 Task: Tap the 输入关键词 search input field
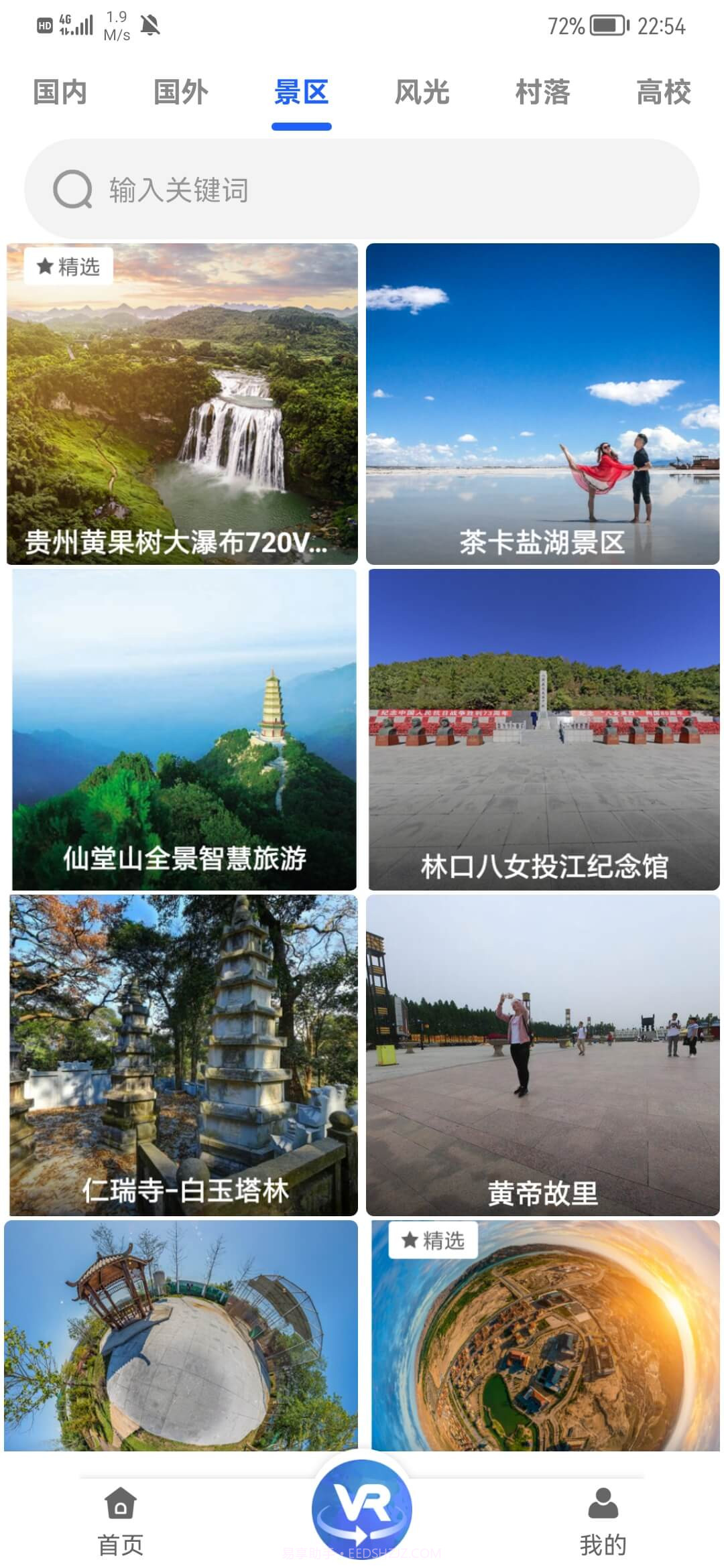[x=268, y=190]
